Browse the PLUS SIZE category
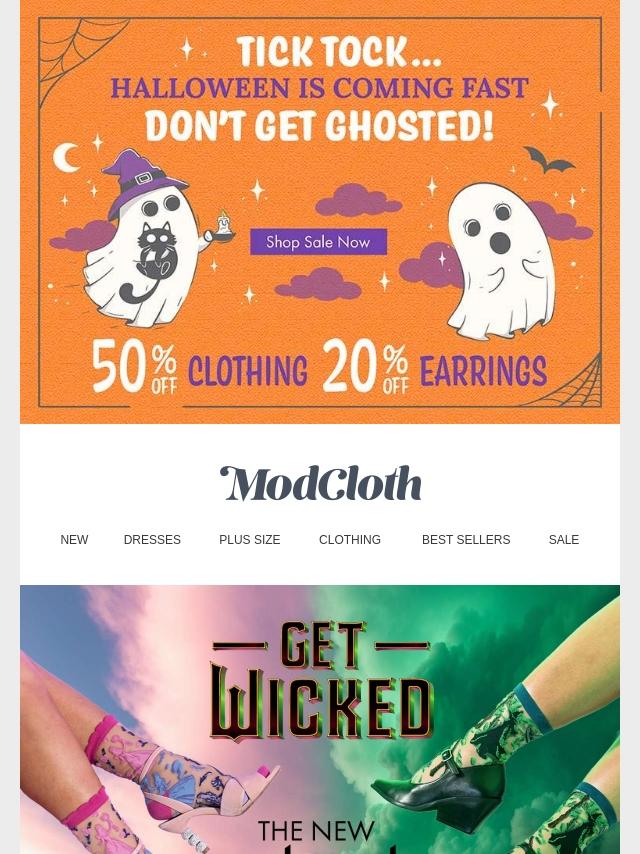 coord(249,540)
